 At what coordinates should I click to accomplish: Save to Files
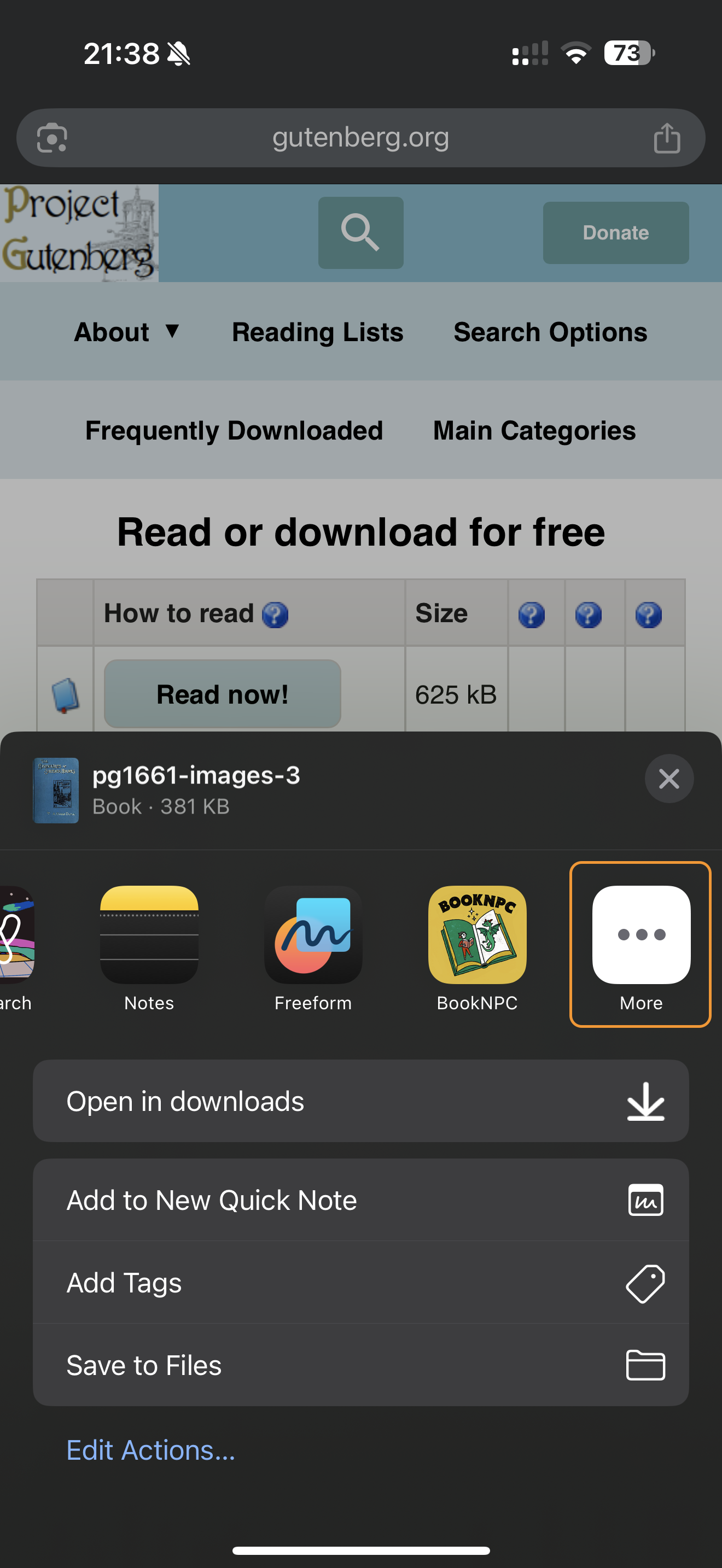(361, 1365)
